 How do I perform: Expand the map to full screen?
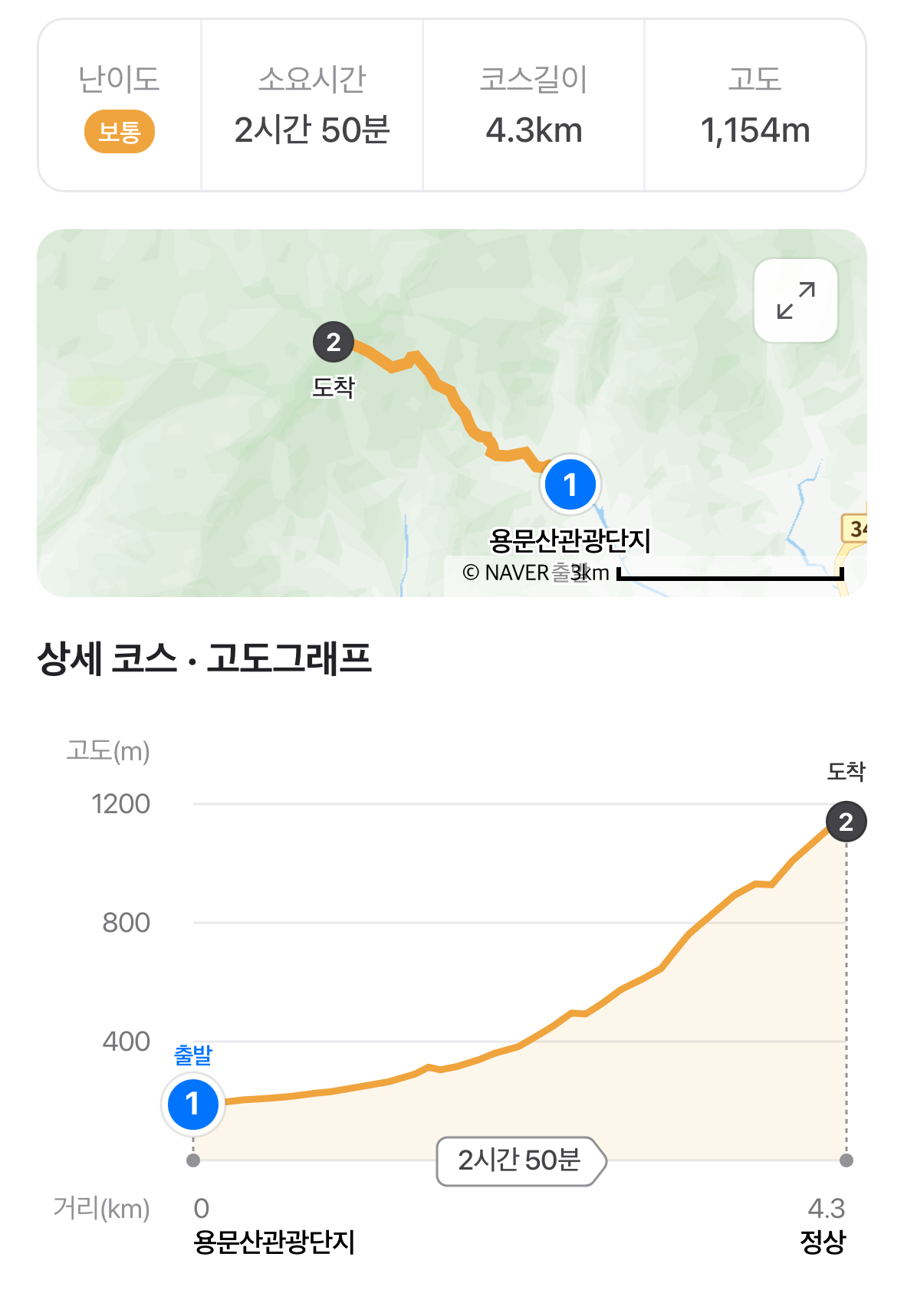tap(795, 300)
